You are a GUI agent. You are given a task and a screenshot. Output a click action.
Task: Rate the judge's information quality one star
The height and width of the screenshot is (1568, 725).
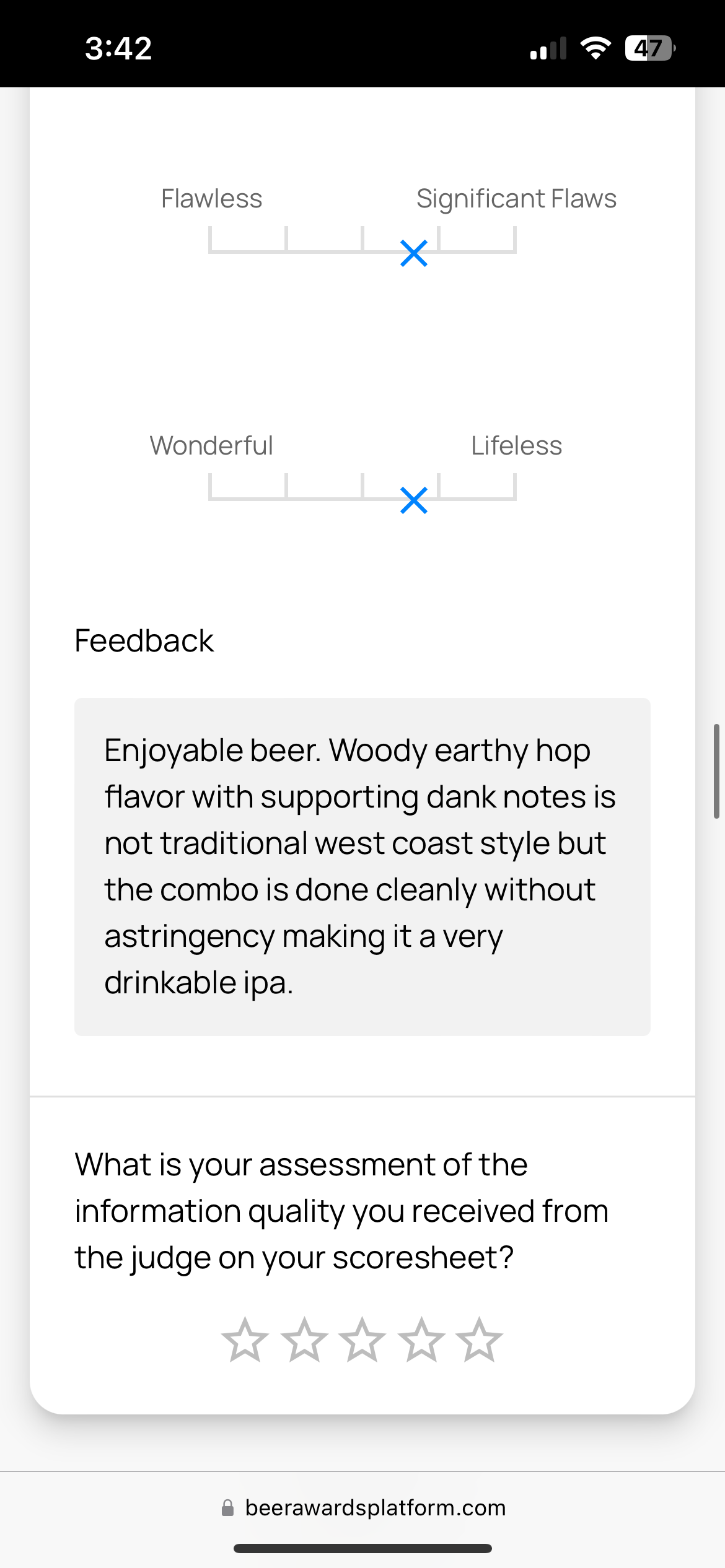coord(245,1339)
